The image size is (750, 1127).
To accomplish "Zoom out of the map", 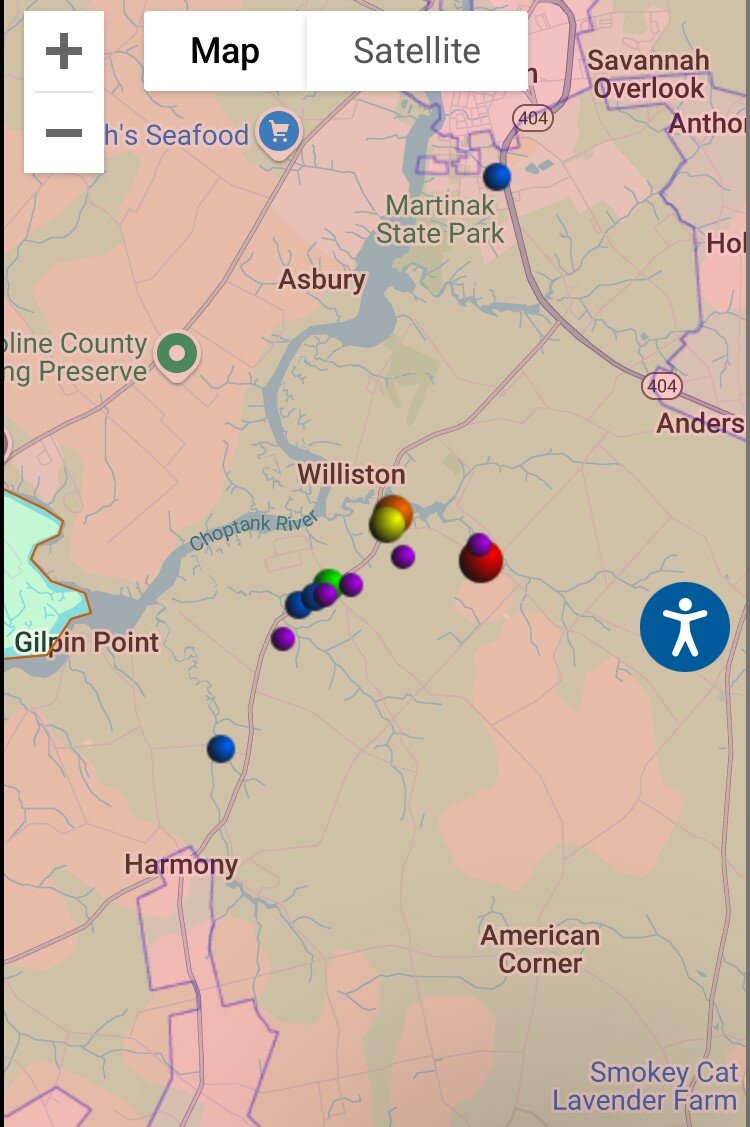I will pos(64,132).
